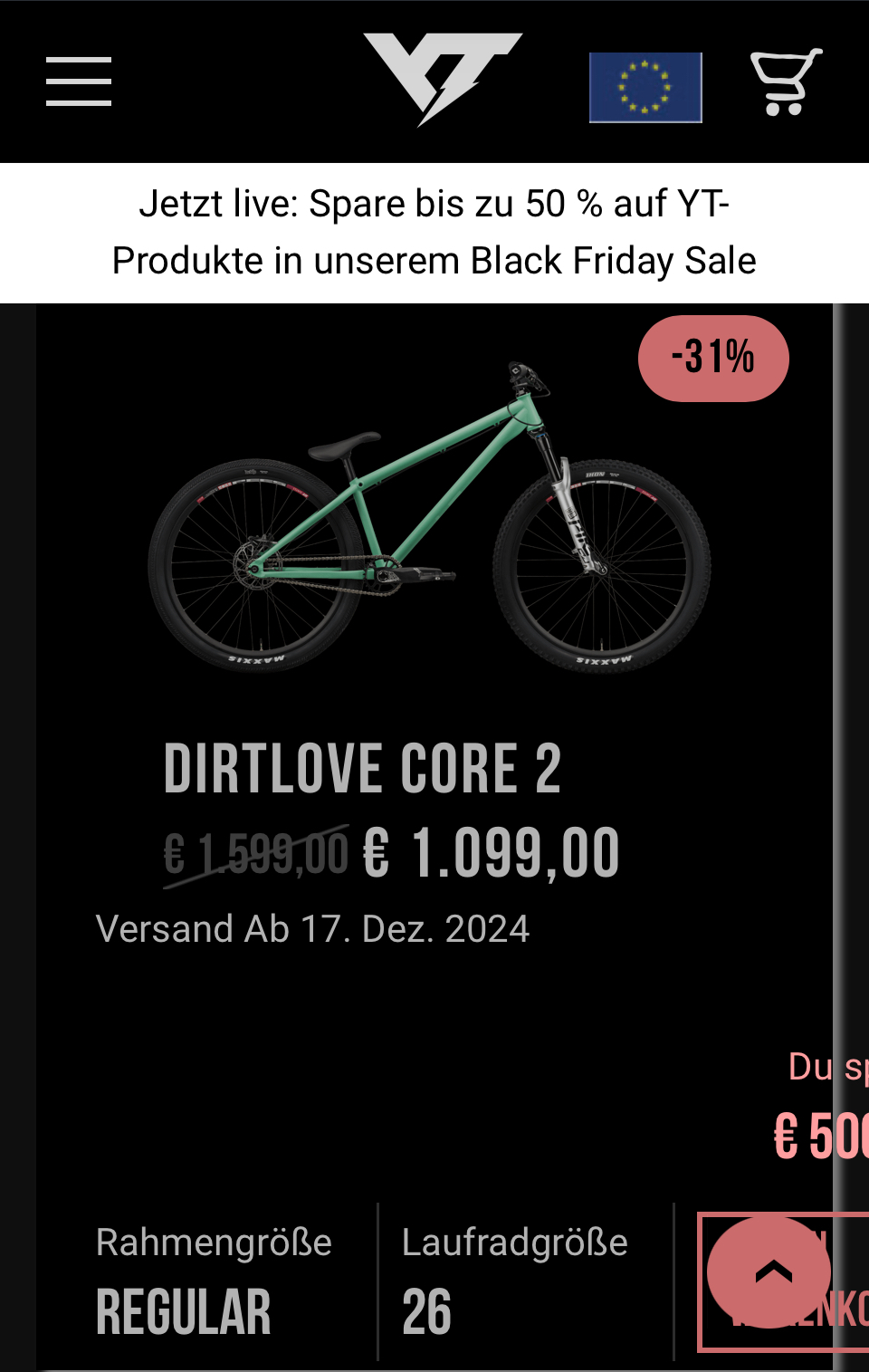
Task: Open the Dirtlove Core 2 bike image
Action: pyautogui.click(x=430, y=516)
